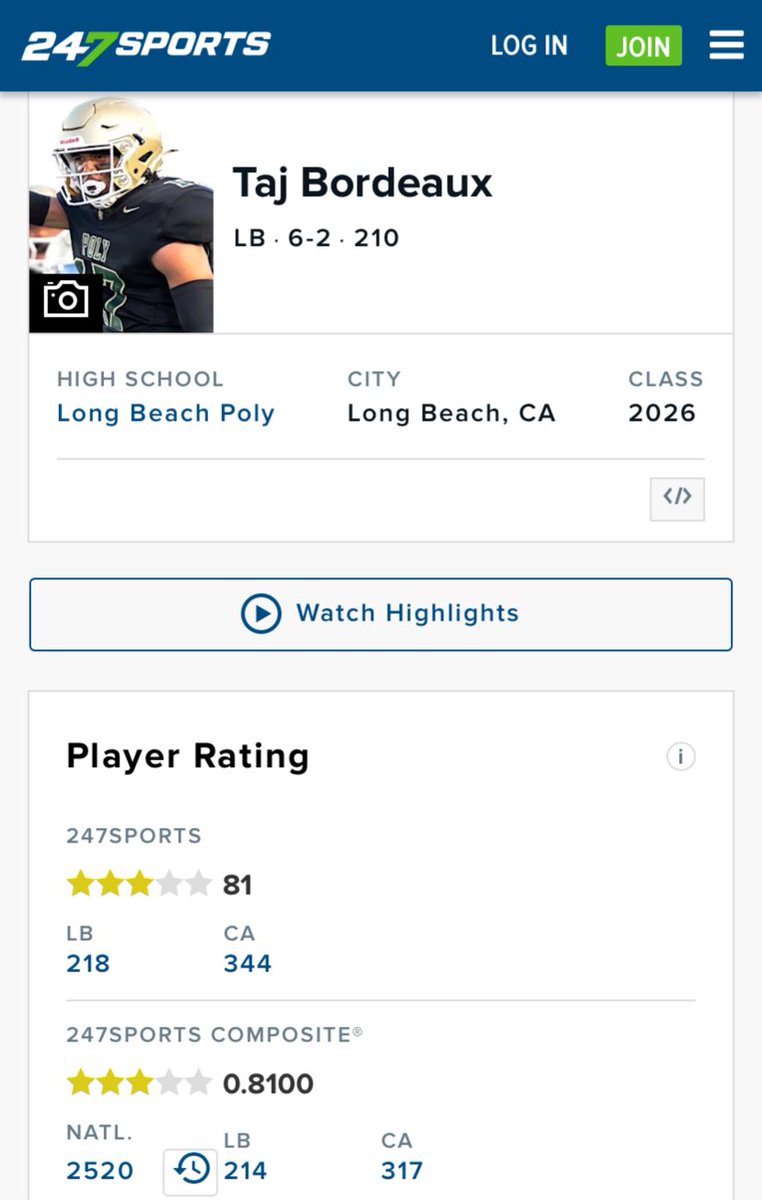The height and width of the screenshot is (1200, 762).
Task: Tap the green JOIN button
Action: [x=643, y=46]
